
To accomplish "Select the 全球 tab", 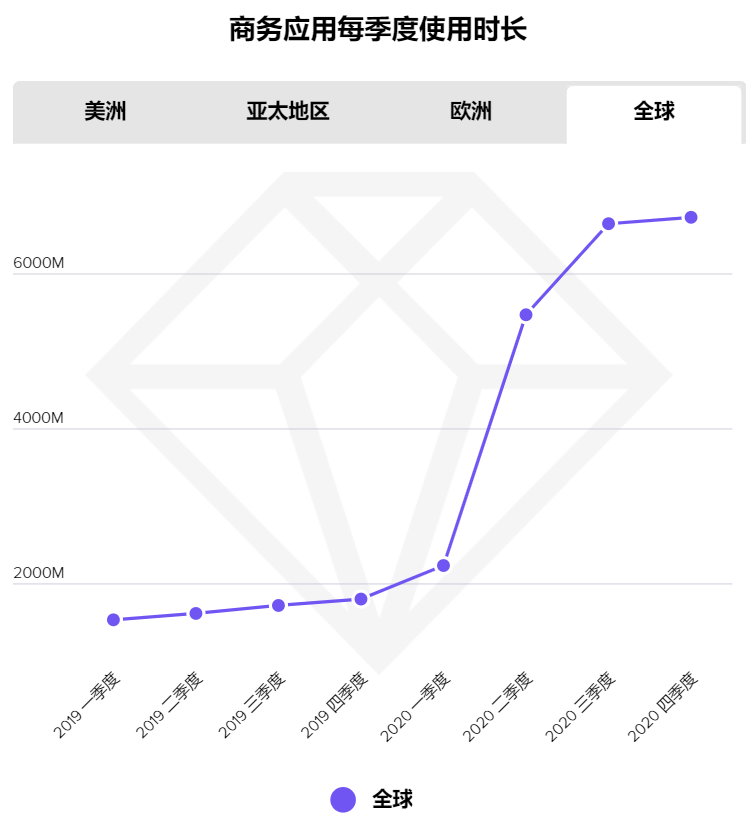I will pos(654,111).
